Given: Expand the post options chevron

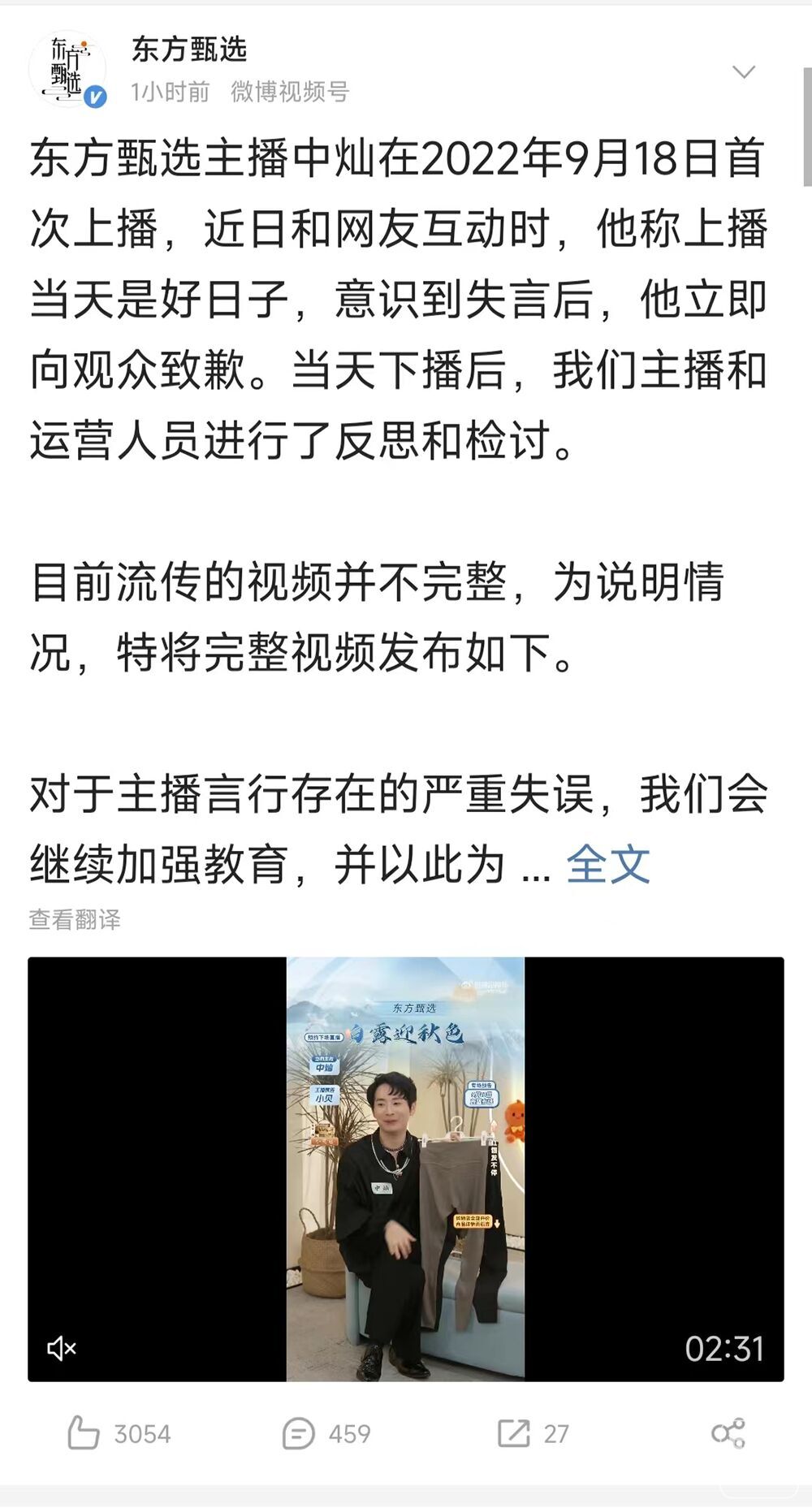Looking at the screenshot, I should click(743, 72).
